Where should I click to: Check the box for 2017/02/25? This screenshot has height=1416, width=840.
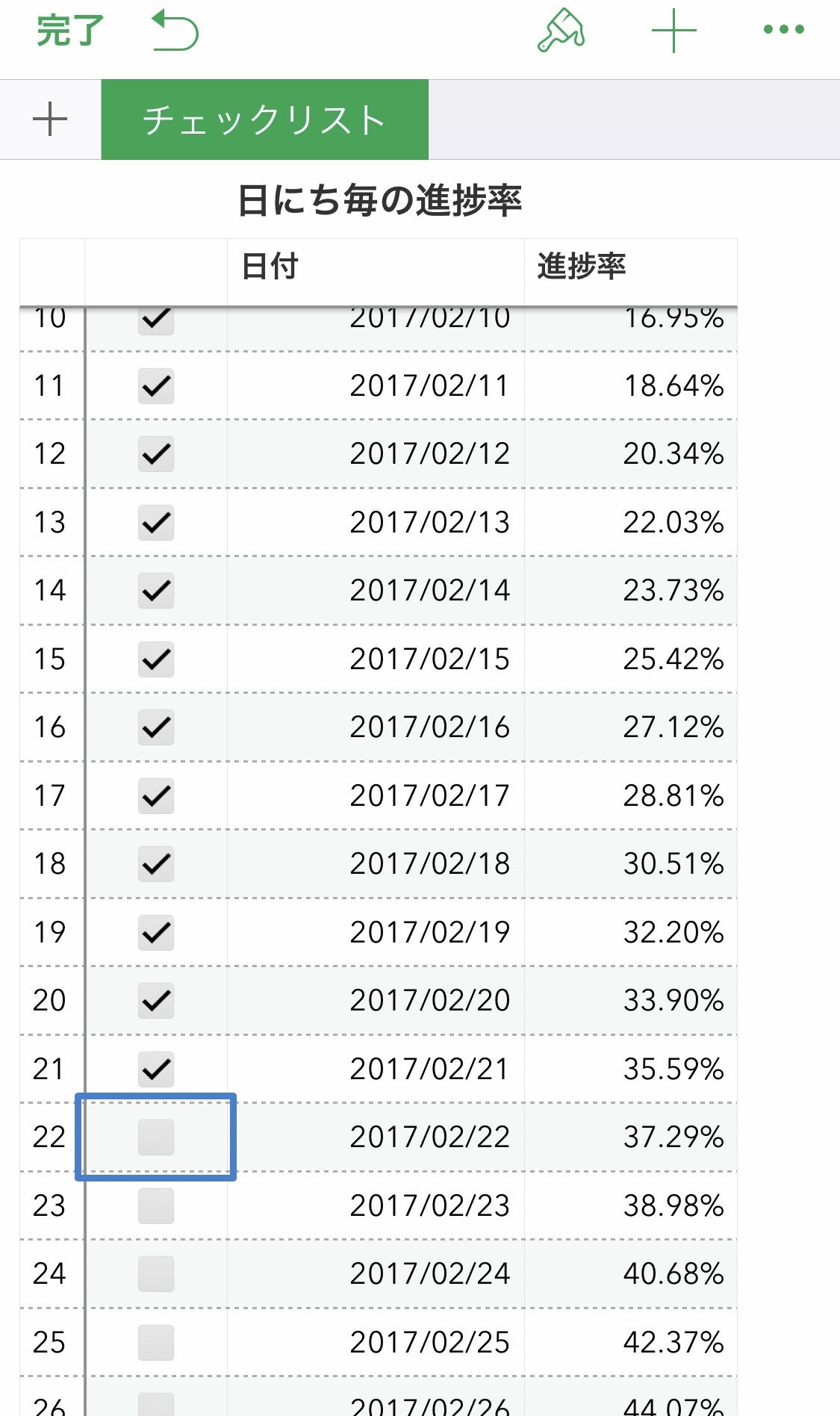point(156,1343)
